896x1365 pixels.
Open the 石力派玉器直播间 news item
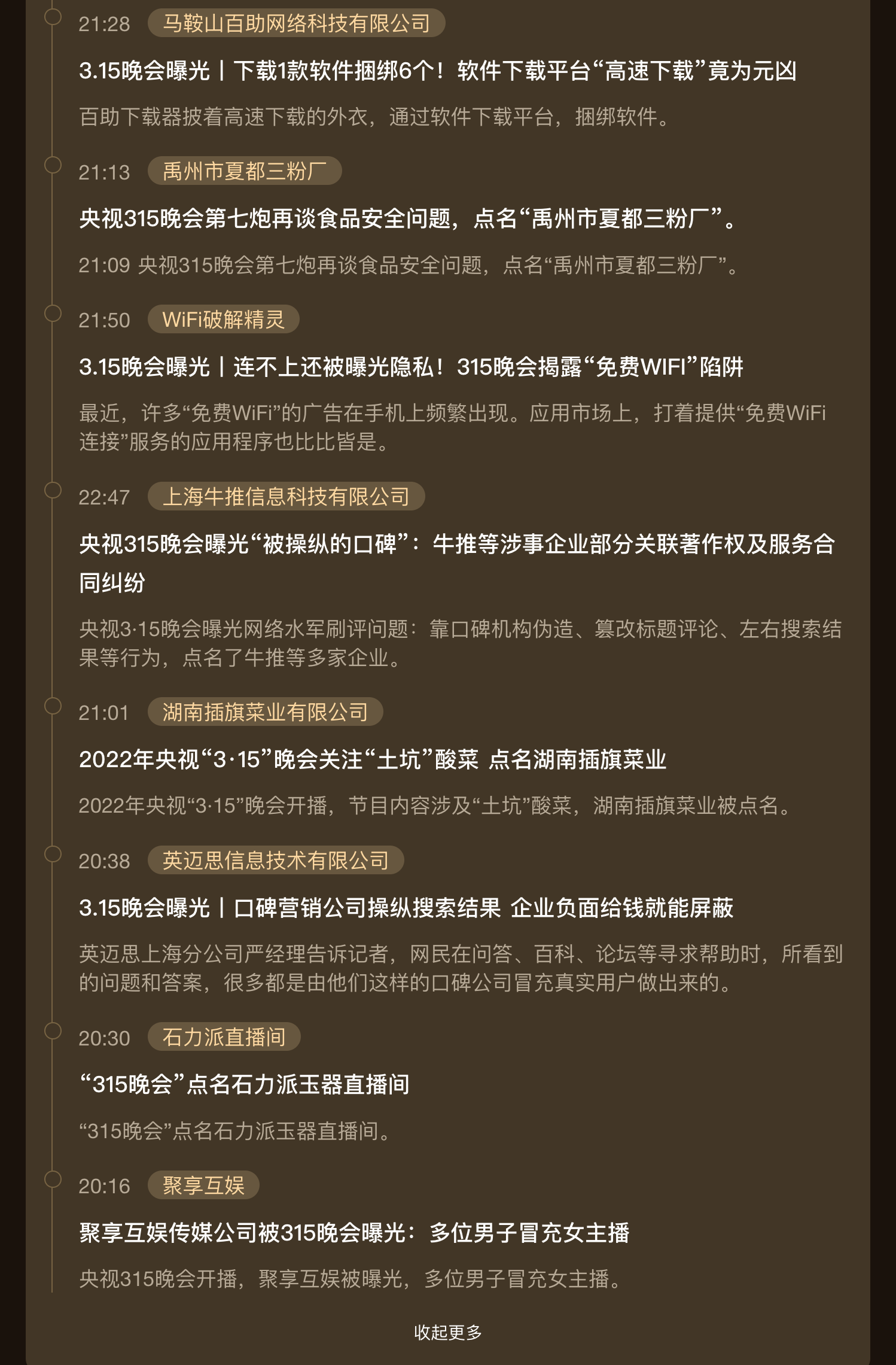click(x=244, y=1084)
